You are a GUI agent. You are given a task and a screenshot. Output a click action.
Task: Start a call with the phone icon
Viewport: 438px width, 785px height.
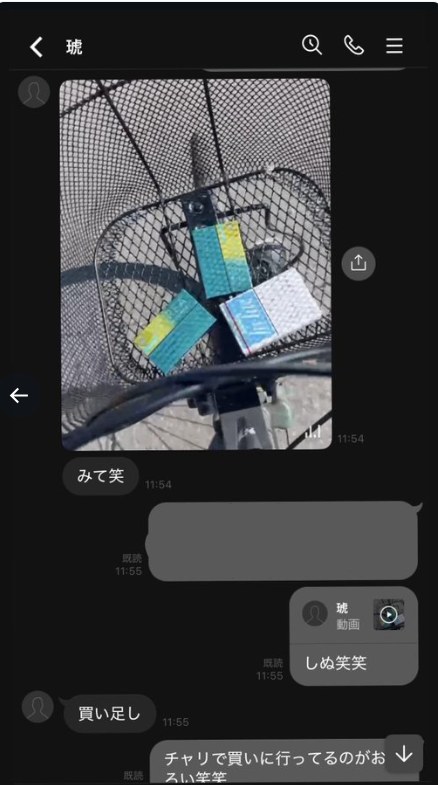click(x=353, y=46)
